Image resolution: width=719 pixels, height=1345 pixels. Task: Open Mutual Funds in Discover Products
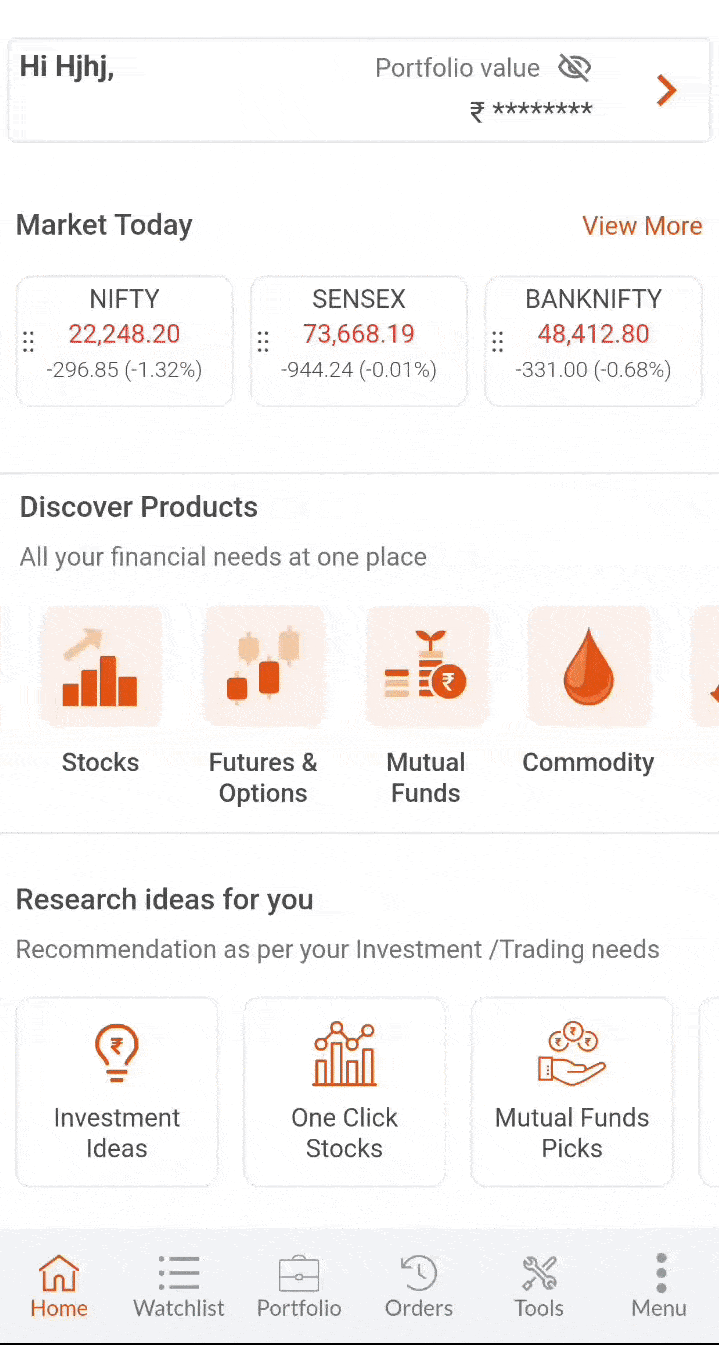426,705
